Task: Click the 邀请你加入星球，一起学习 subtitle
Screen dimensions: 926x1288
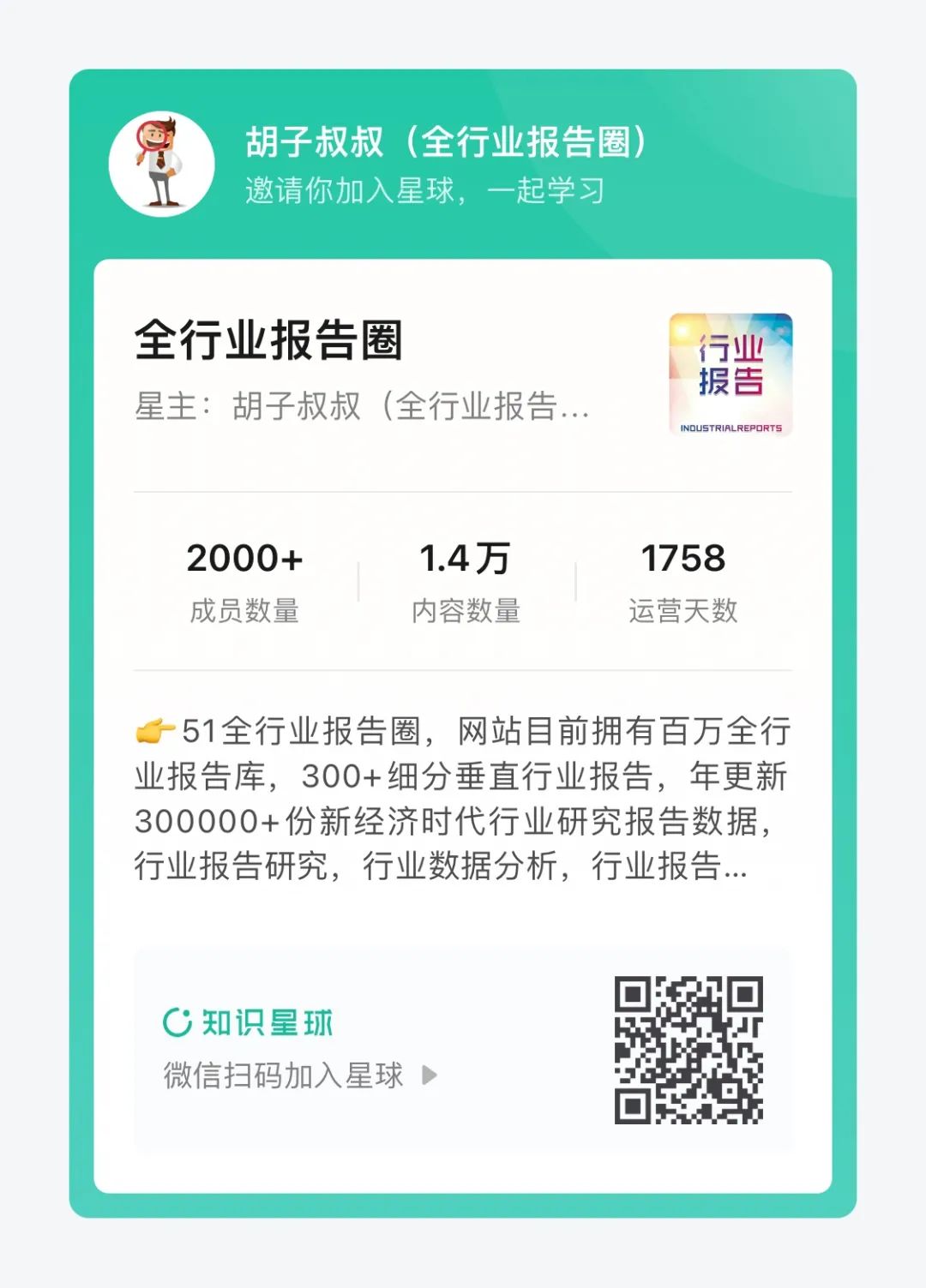Action: [426, 190]
